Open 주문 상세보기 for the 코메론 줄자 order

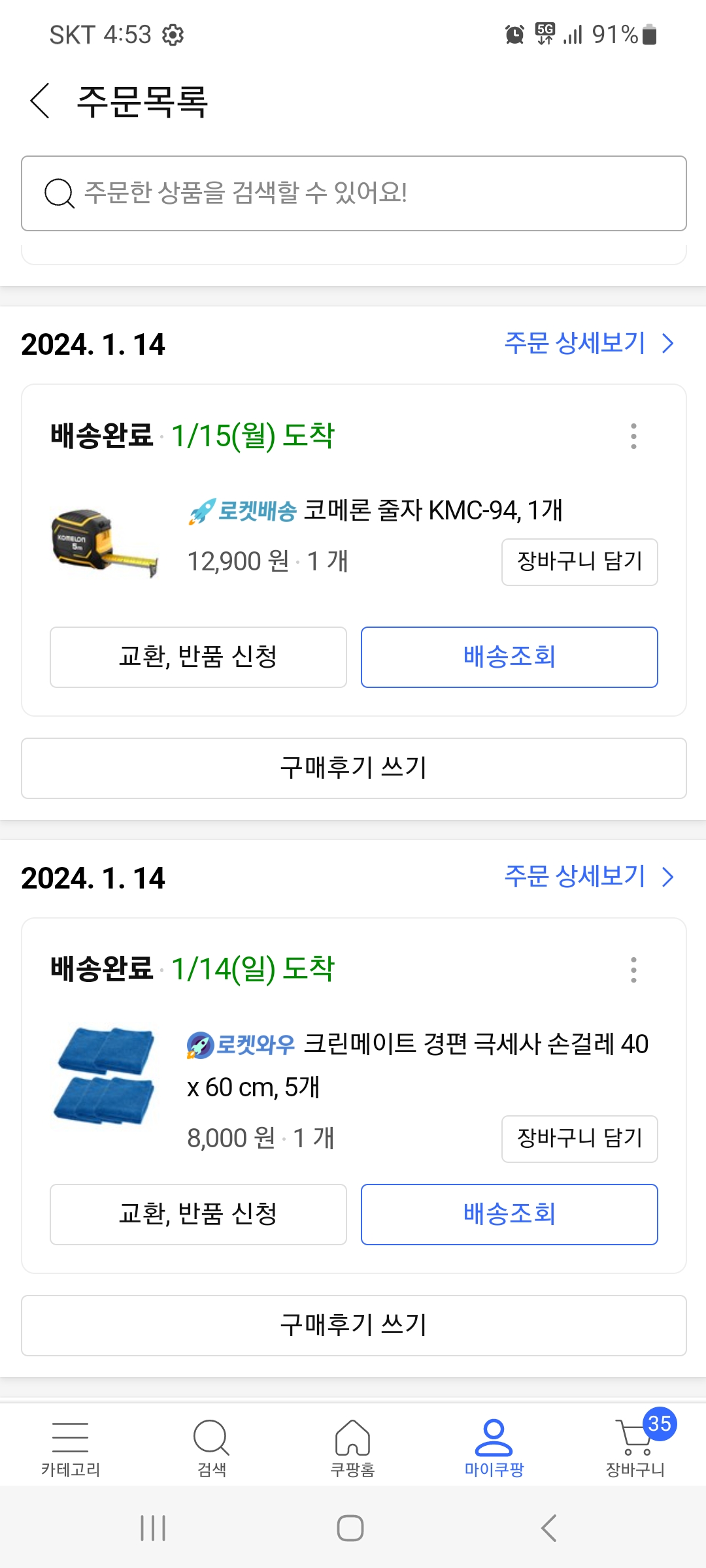point(588,344)
